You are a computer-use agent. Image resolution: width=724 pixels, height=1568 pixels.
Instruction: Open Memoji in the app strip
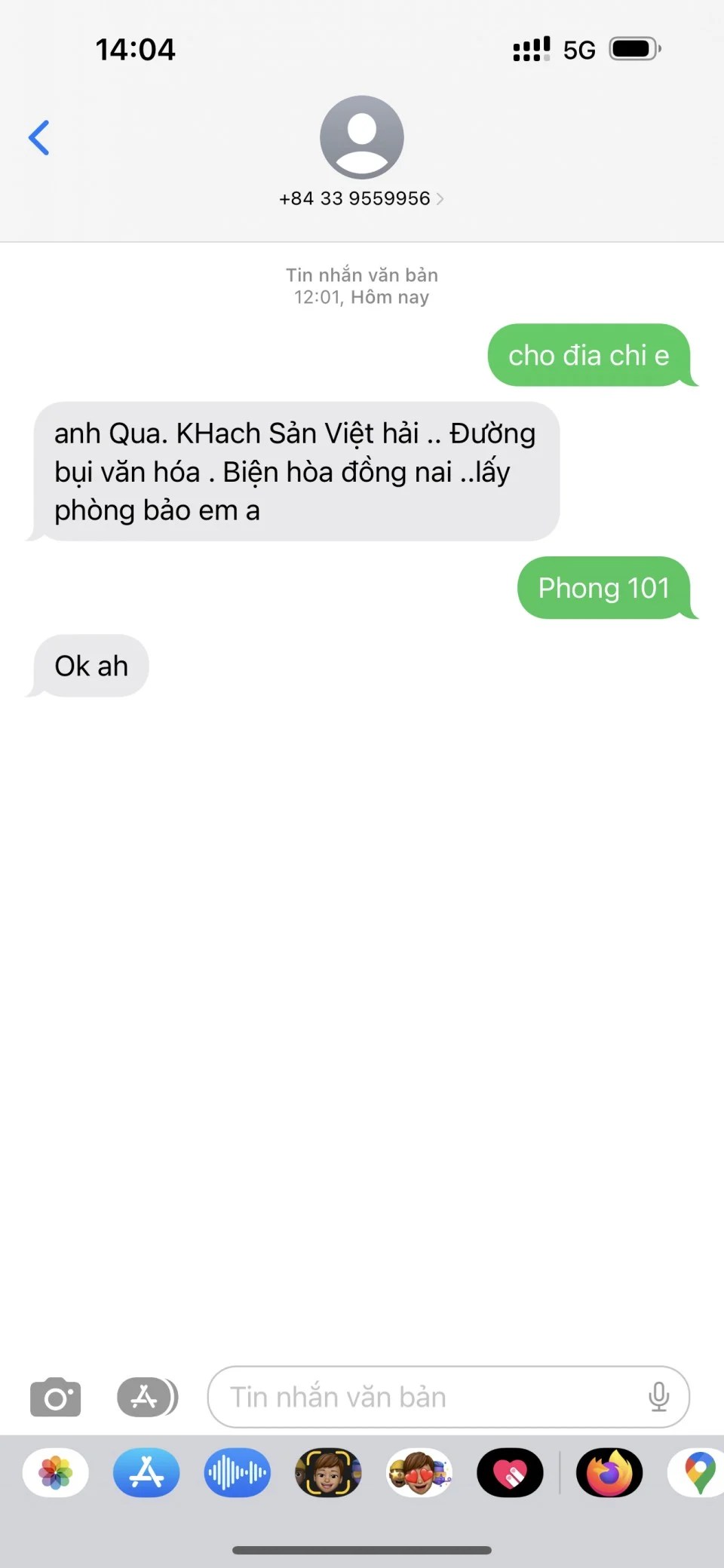(x=328, y=1472)
